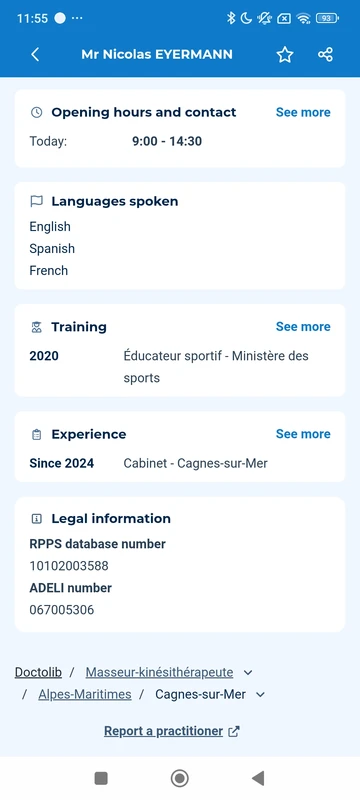
Task: See more opening hours and contact
Action: [303, 112]
